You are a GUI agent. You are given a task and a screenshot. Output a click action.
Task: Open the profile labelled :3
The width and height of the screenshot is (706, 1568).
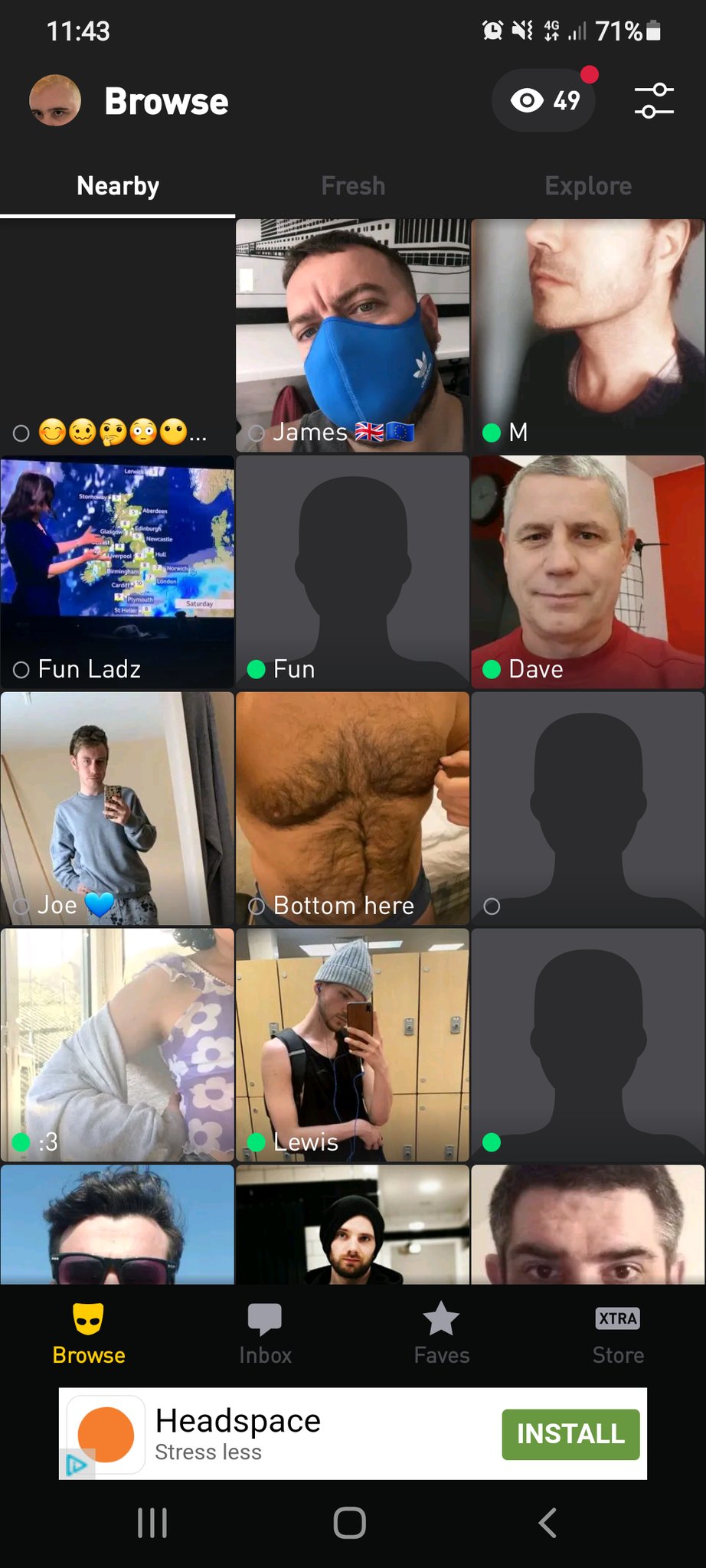[x=117, y=1045]
